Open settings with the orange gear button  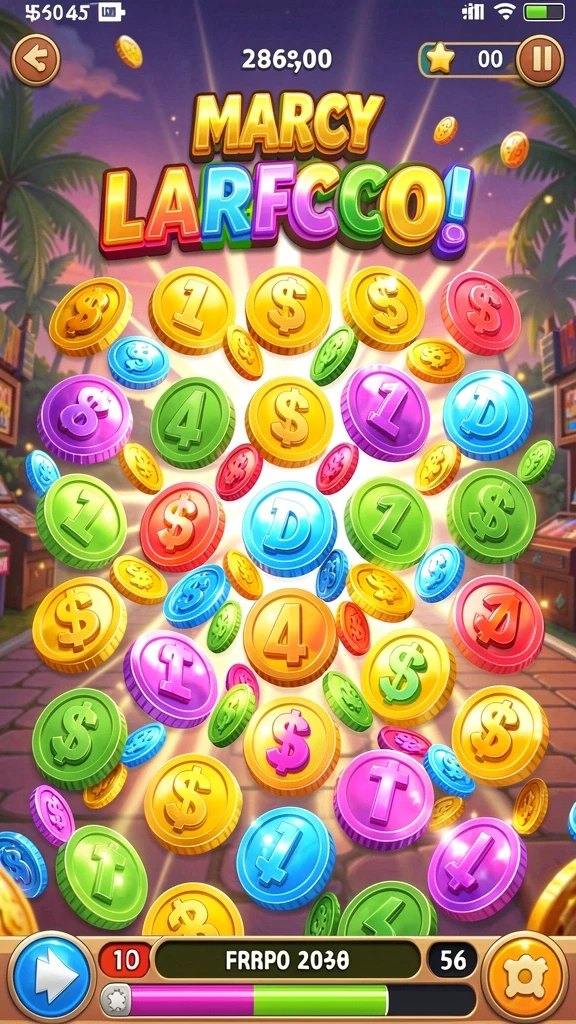(525, 976)
